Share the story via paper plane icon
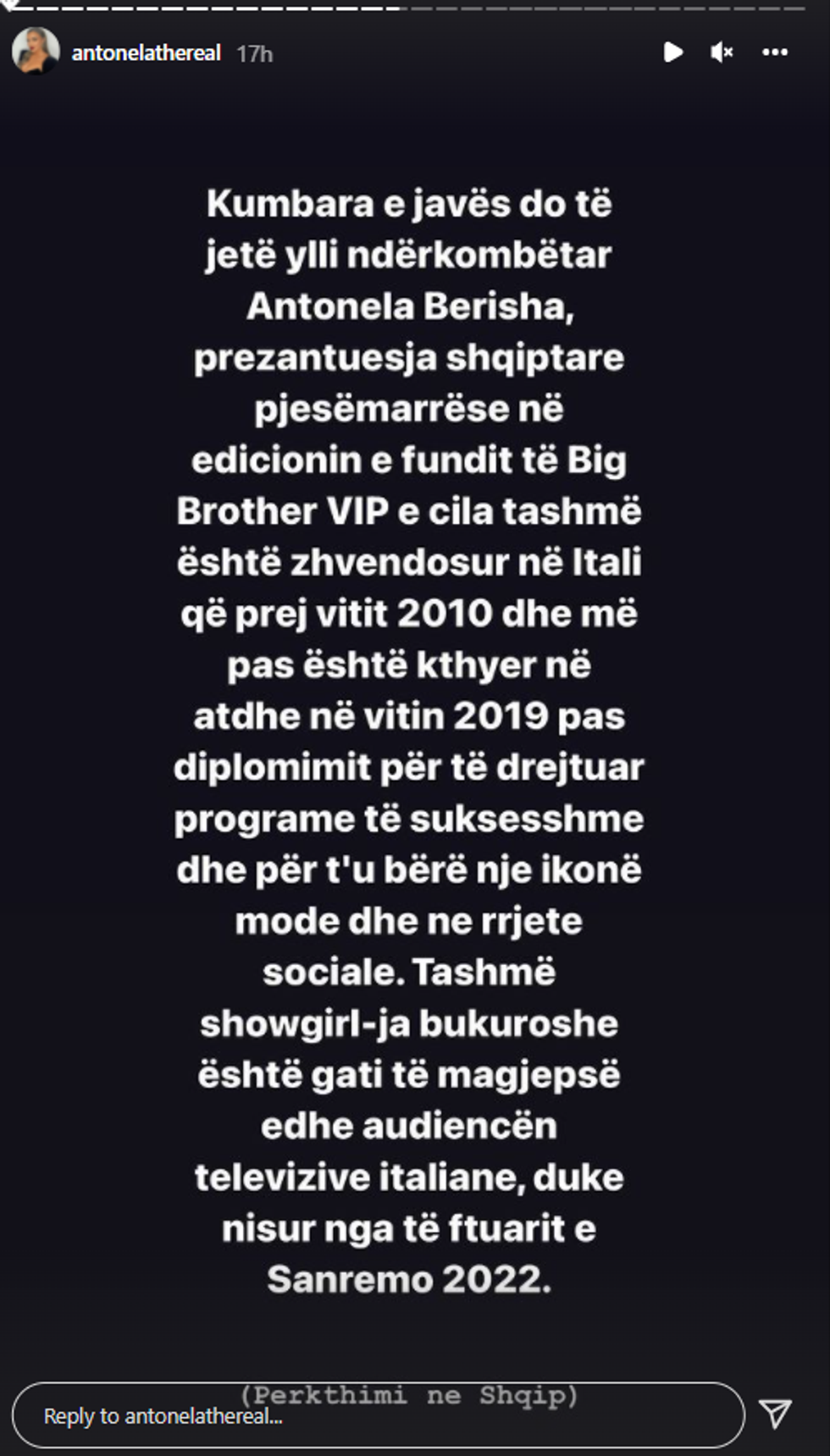Viewport: 830px width, 1456px height. [775, 1414]
